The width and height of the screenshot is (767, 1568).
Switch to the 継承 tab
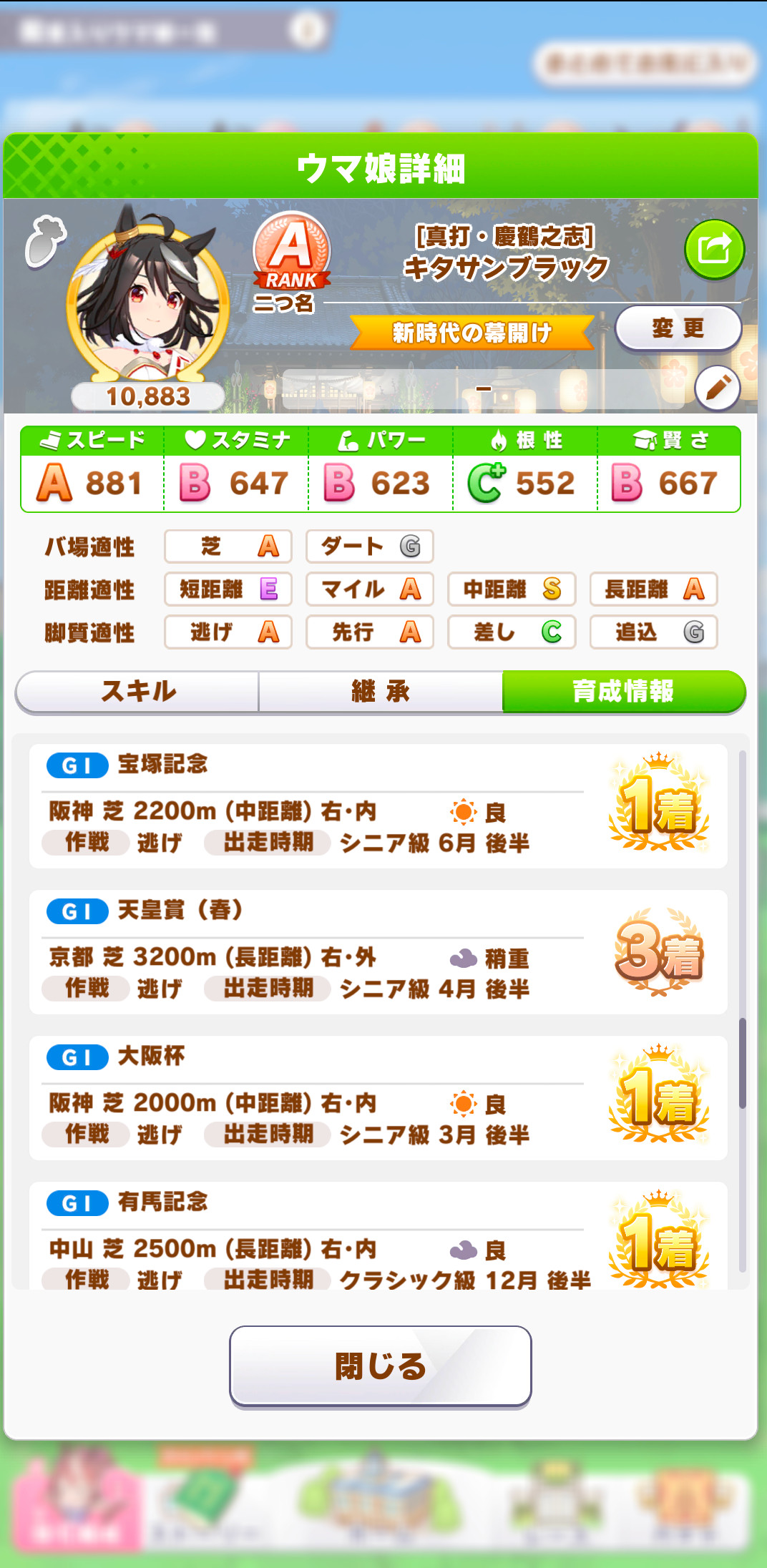point(381,691)
